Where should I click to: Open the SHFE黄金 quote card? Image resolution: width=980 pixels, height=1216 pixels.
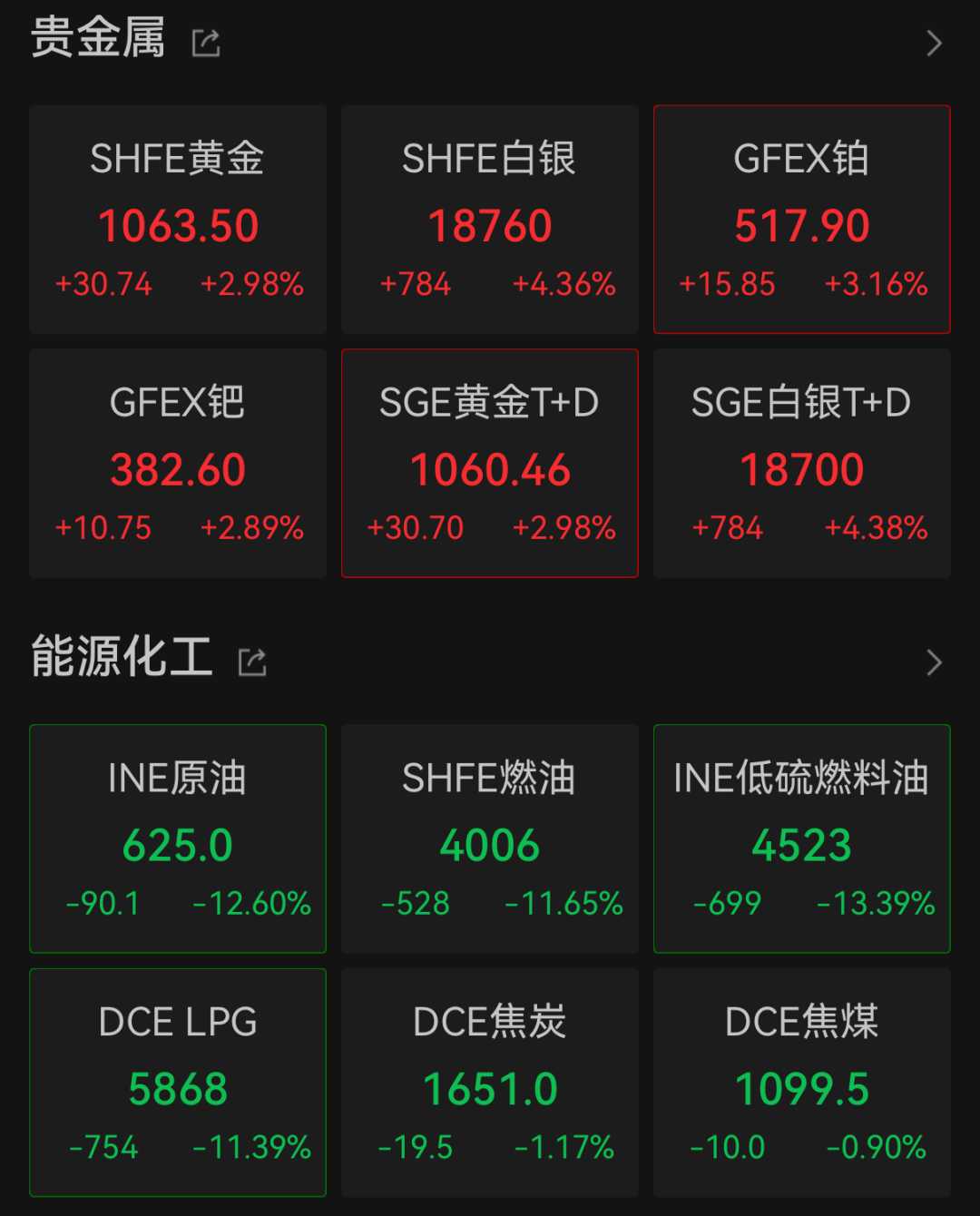(178, 220)
